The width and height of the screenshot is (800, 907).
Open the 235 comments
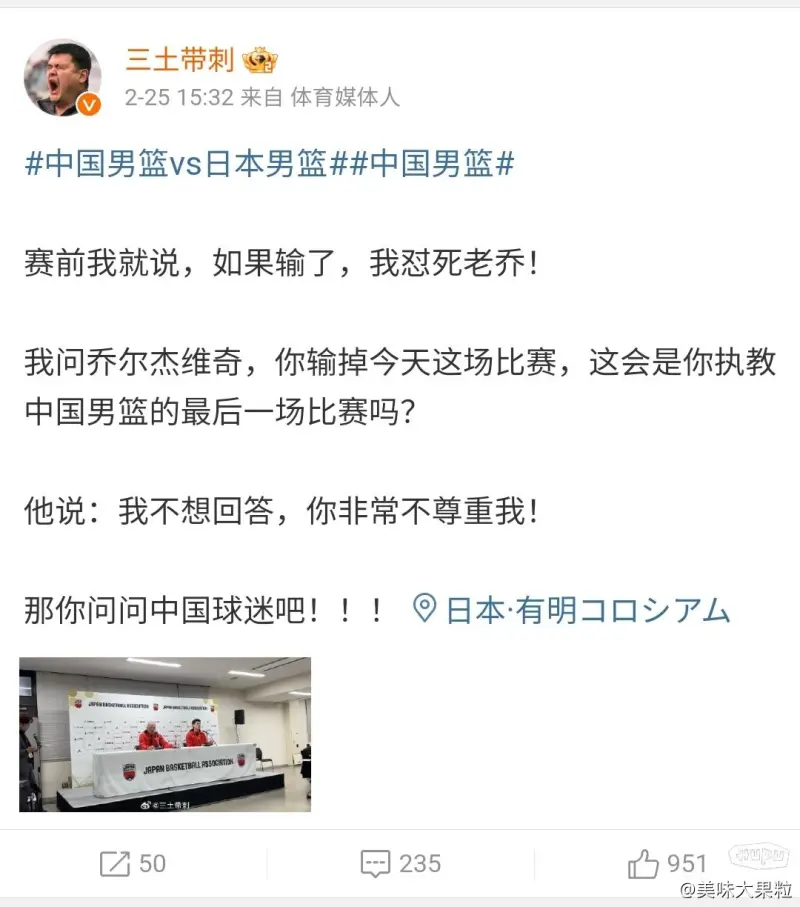coord(400,863)
